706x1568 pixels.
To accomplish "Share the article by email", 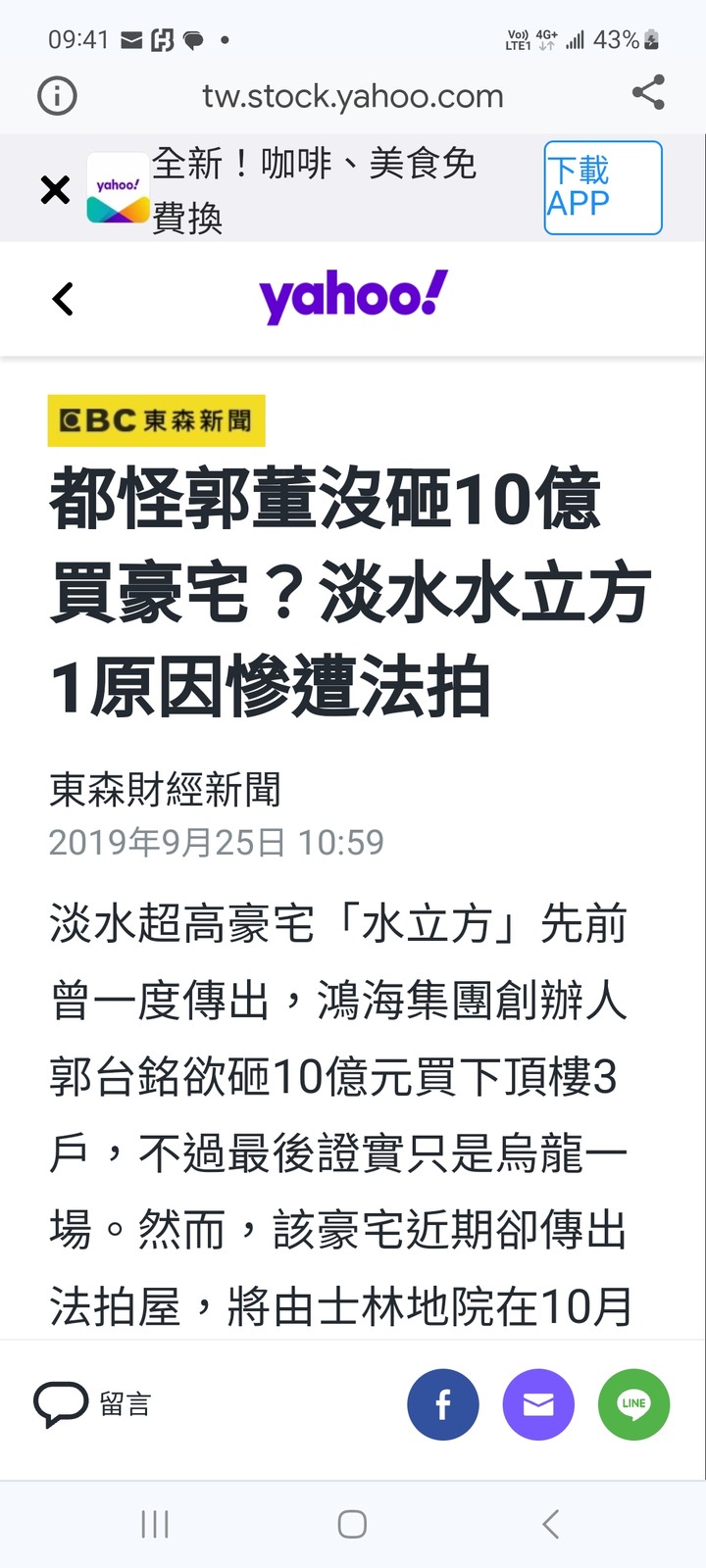I will (x=538, y=1404).
